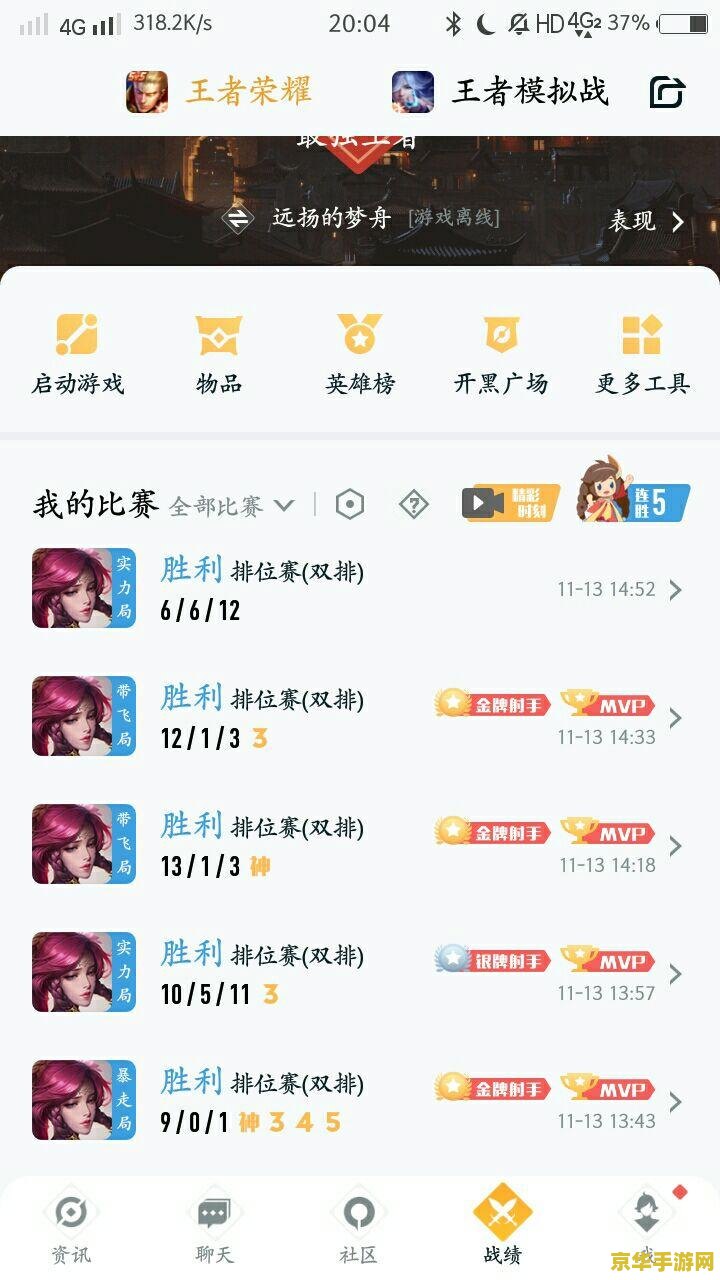
Task: Tap the switch-account icon beside 远扬的梦舟
Action: (x=237, y=219)
